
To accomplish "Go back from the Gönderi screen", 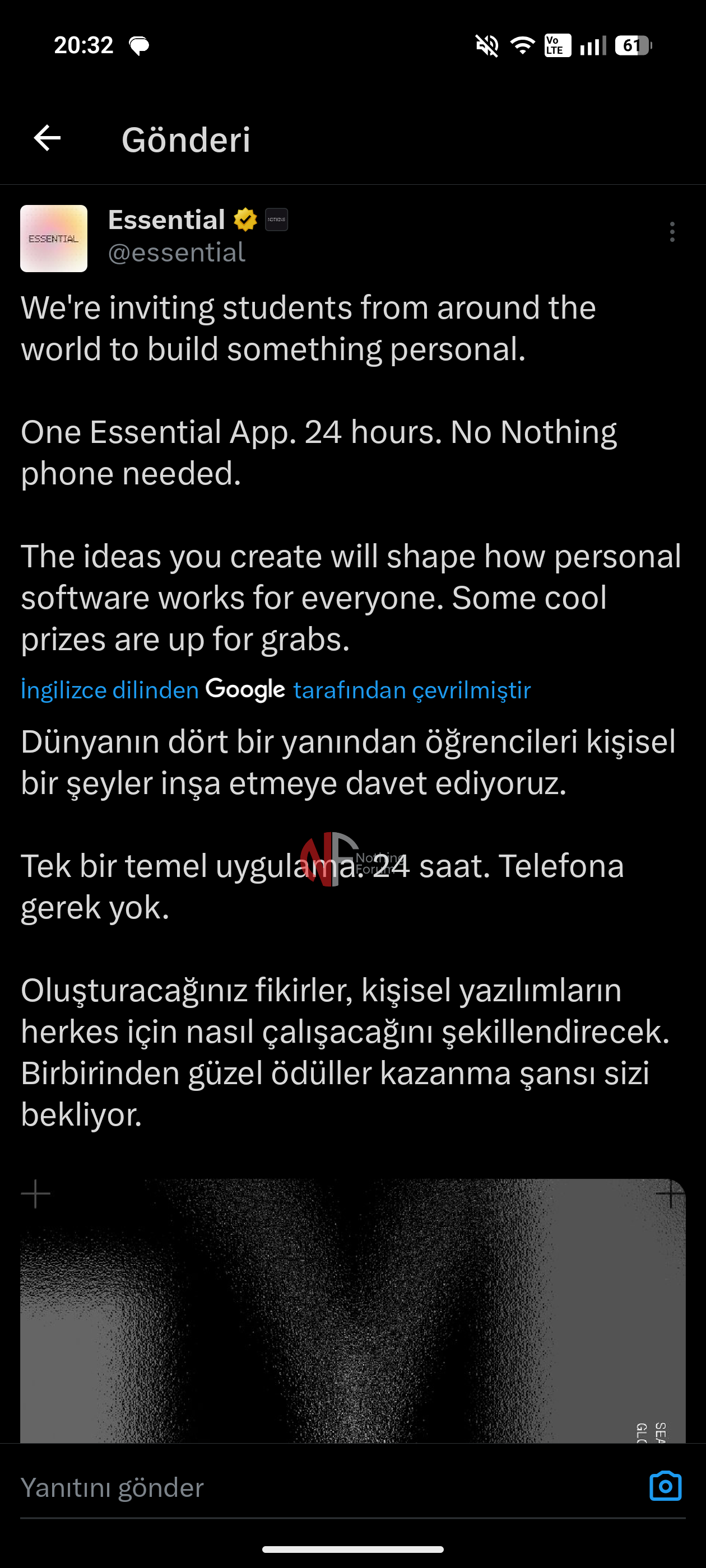I will (x=47, y=138).
